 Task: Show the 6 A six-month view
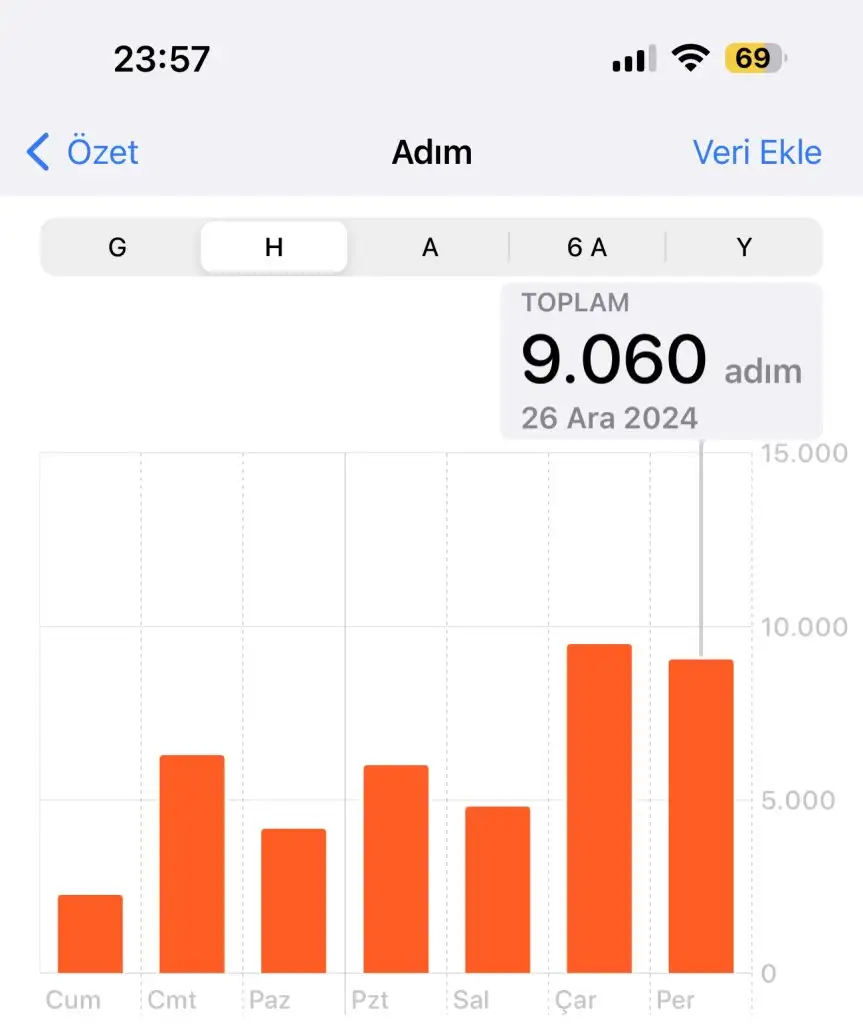[x=587, y=247]
